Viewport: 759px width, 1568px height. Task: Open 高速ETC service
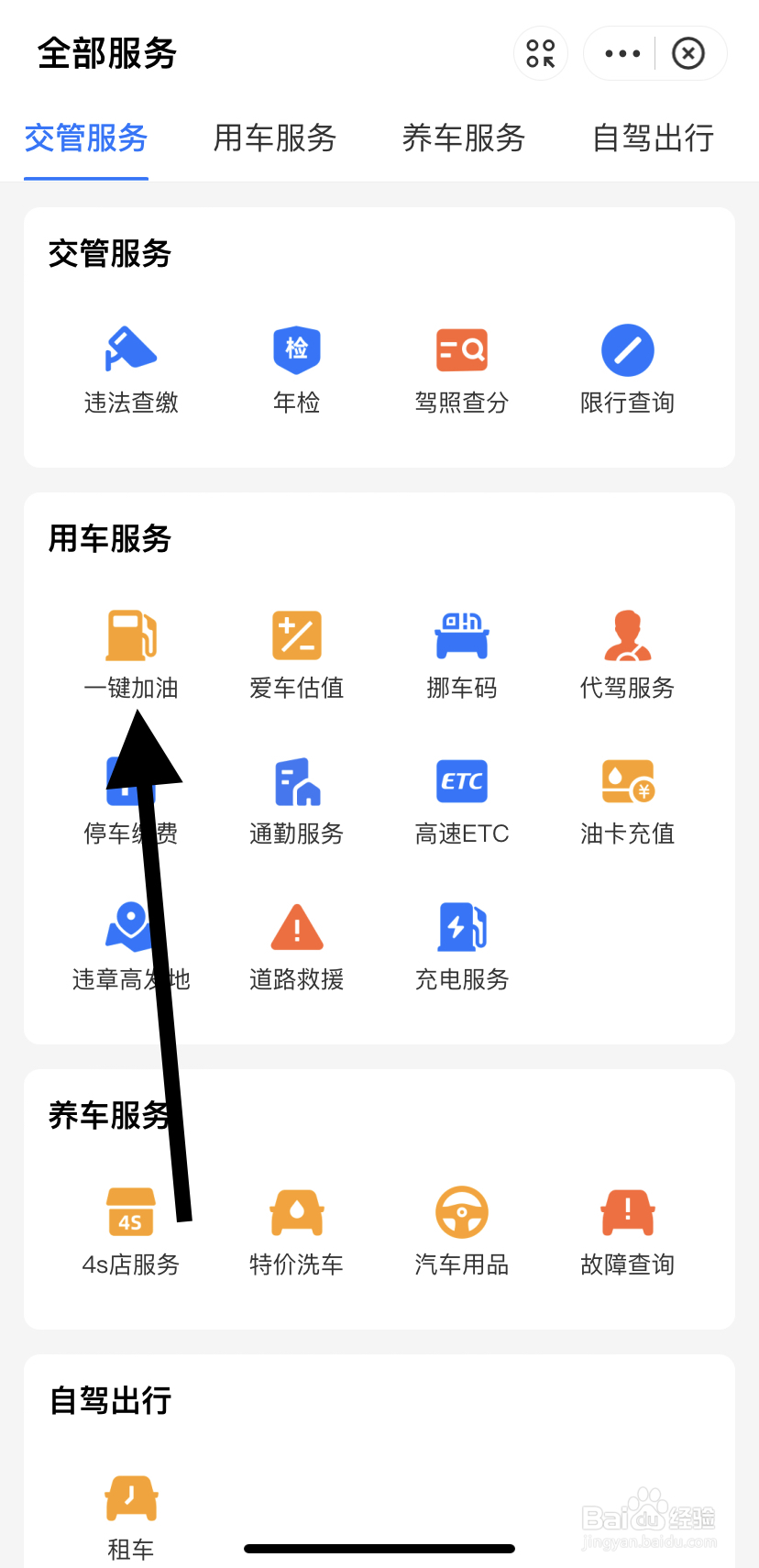462,801
